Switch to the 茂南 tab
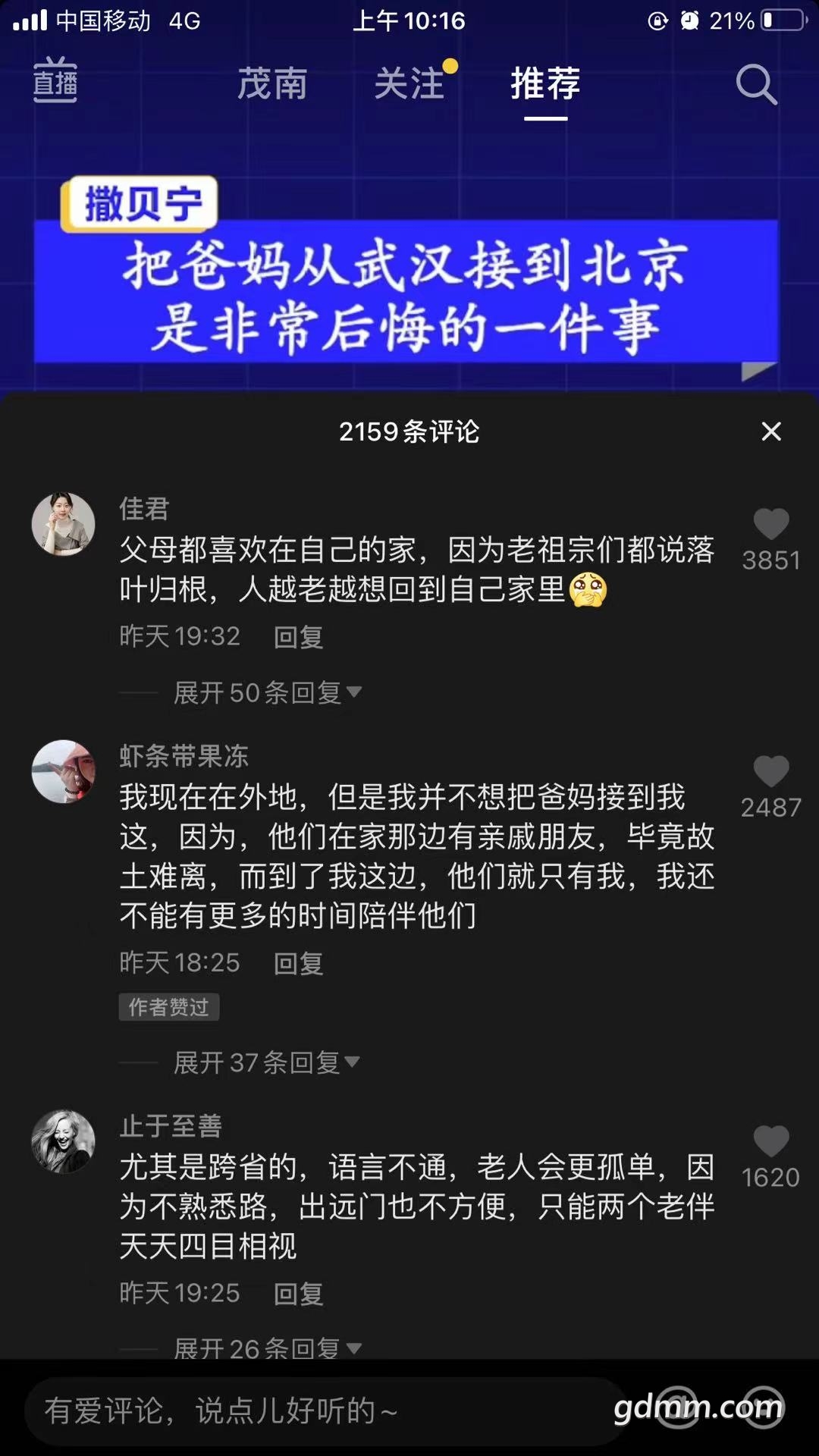Screen dimensions: 819x1456 pyautogui.click(x=272, y=83)
